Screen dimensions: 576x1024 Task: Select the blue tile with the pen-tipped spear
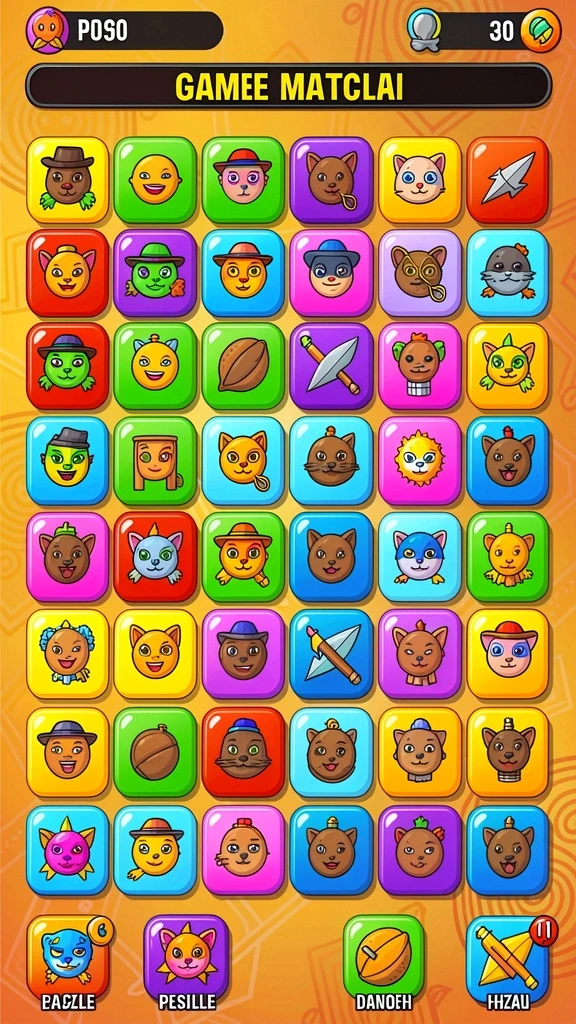331,654
